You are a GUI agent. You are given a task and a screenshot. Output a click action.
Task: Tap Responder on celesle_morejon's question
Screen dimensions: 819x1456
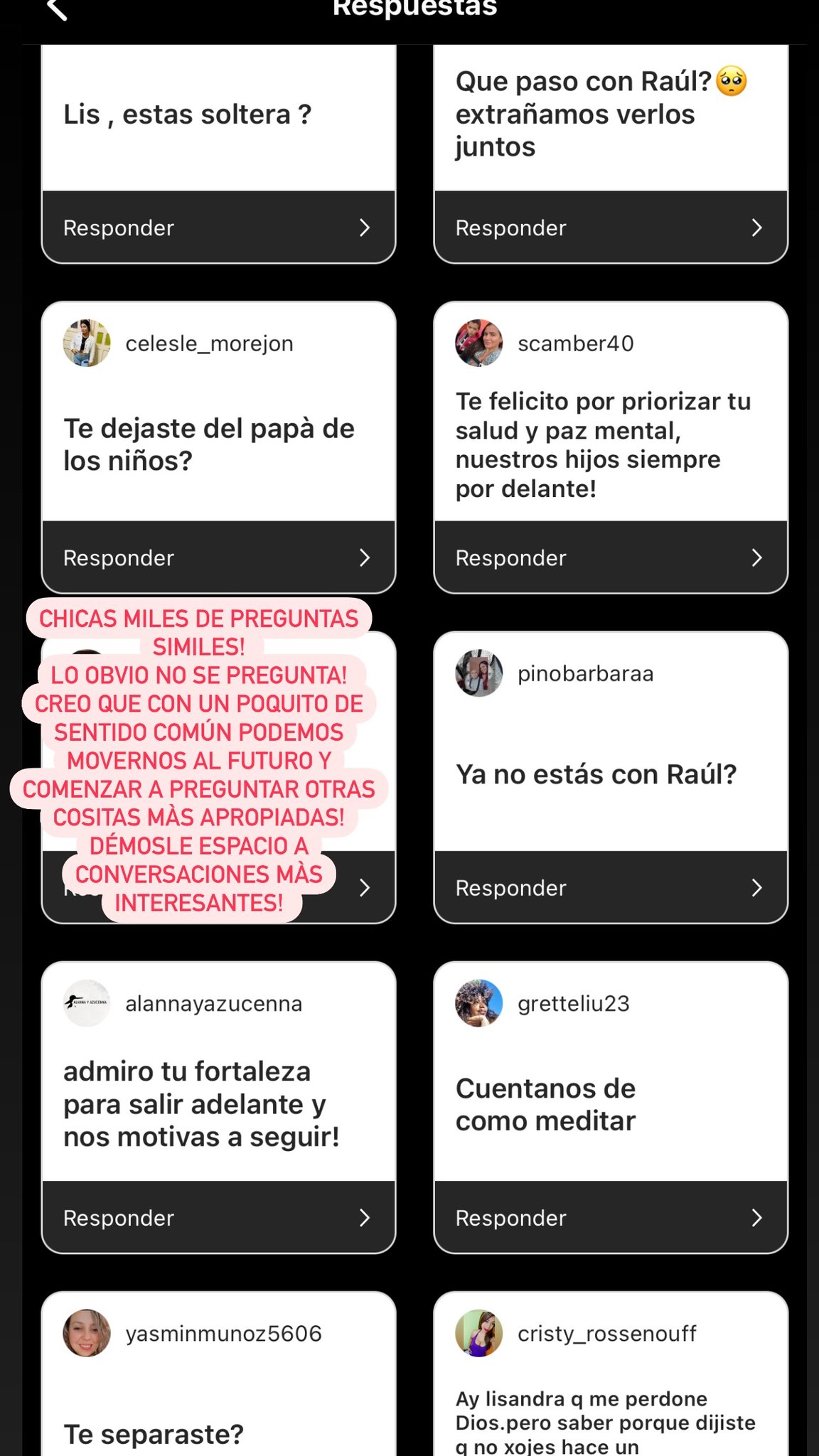point(218,558)
